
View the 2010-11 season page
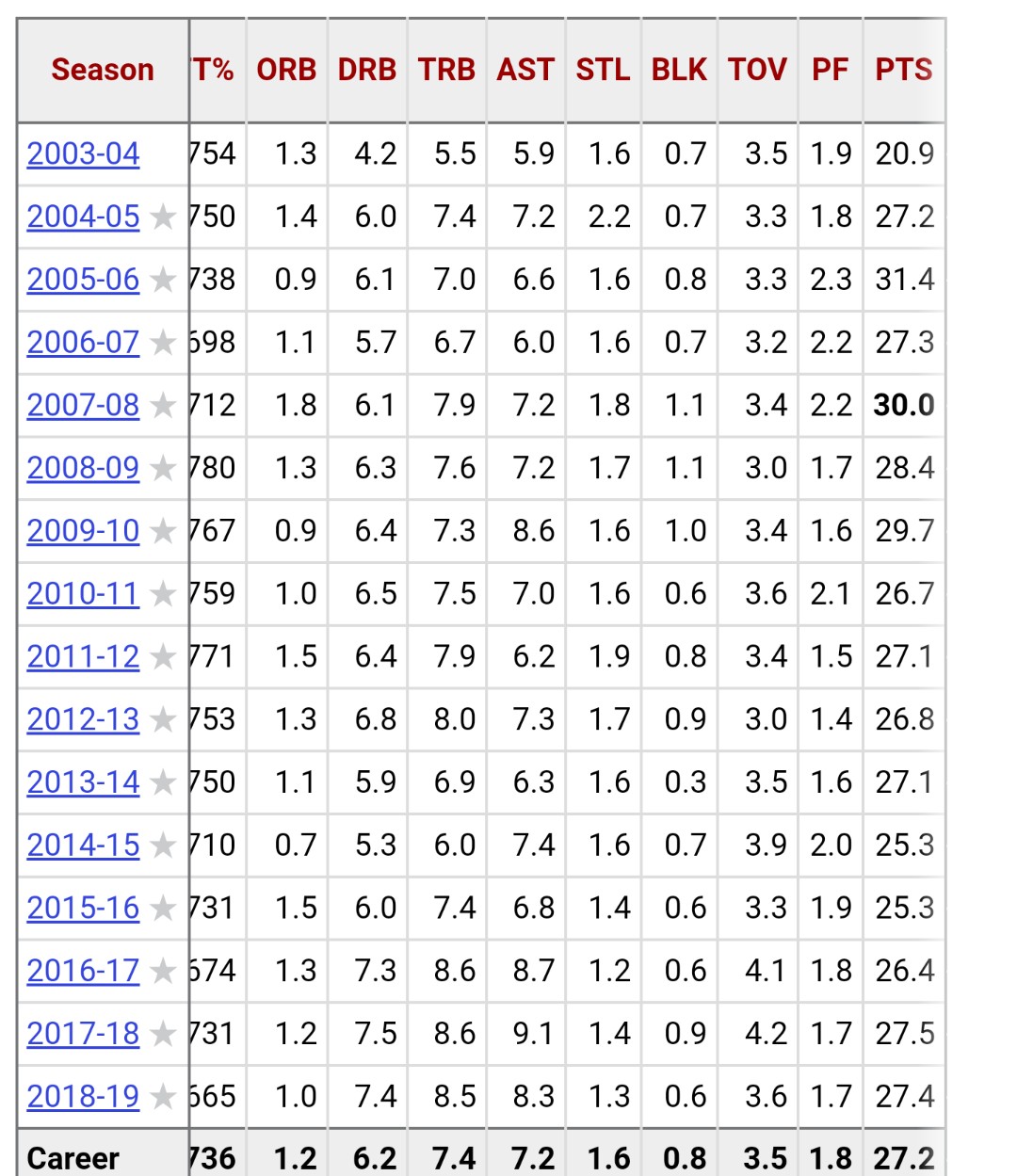click(x=83, y=594)
